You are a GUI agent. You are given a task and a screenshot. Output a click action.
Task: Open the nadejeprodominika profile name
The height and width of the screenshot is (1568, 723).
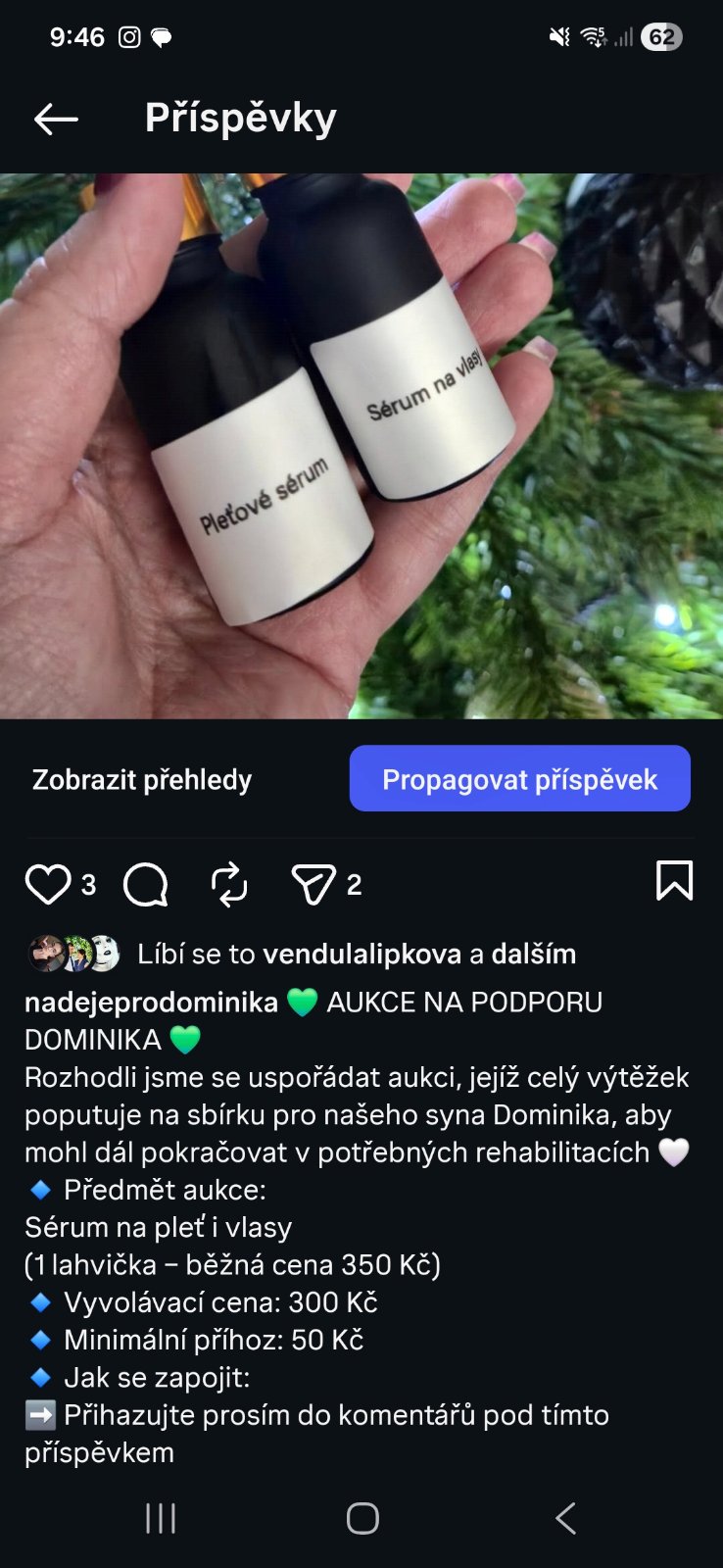click(151, 1002)
